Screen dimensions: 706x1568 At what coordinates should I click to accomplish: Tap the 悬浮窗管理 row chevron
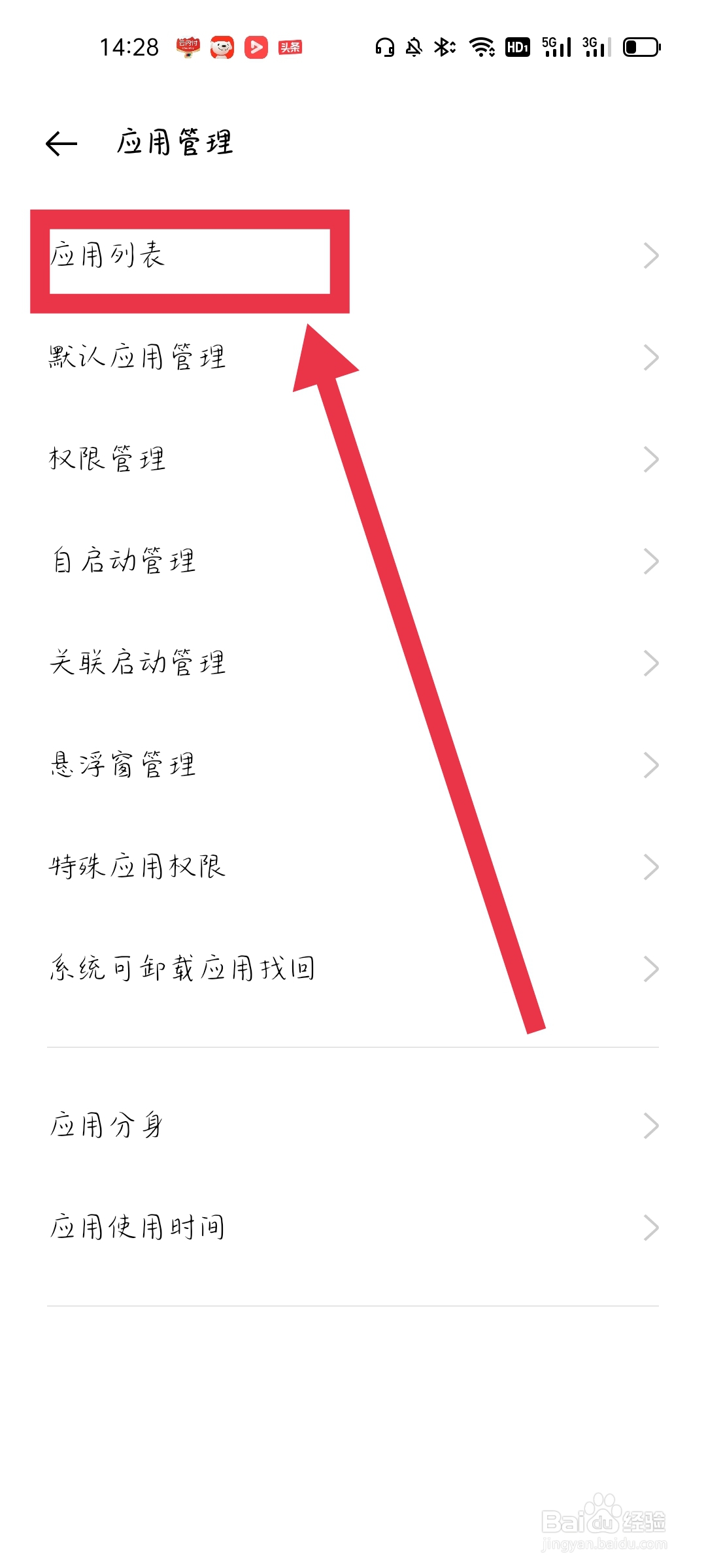pyautogui.click(x=650, y=764)
